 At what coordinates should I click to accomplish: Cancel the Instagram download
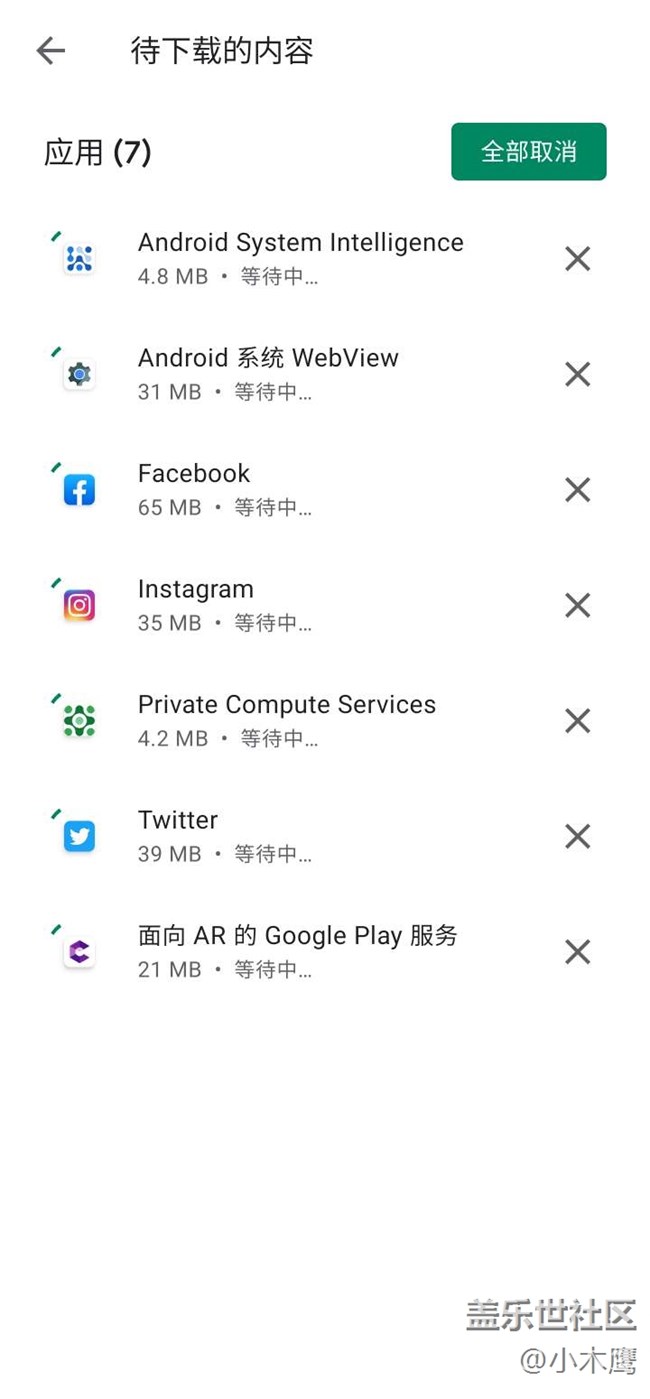coord(577,606)
